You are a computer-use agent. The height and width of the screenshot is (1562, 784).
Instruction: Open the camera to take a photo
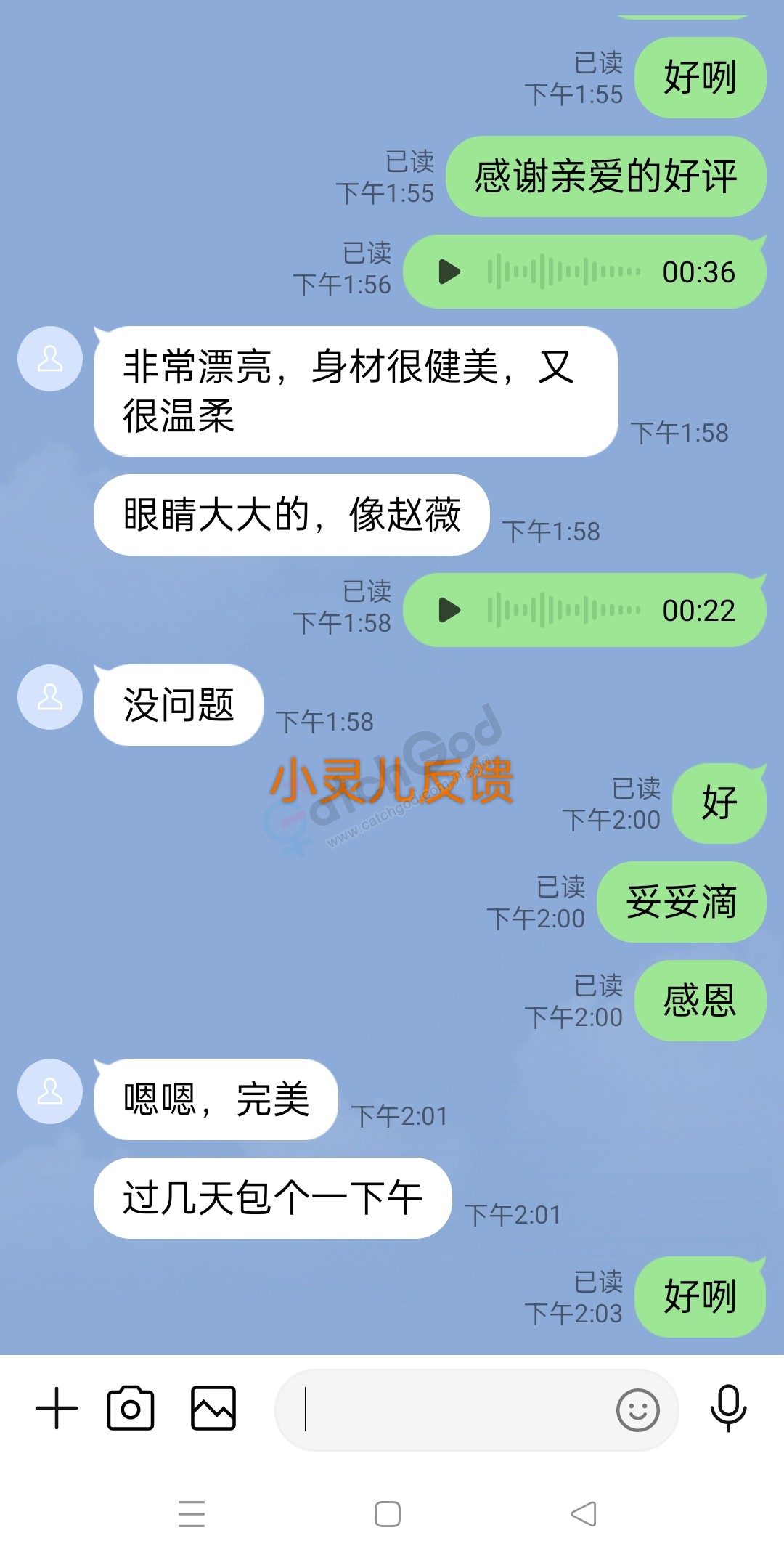pos(131,1409)
